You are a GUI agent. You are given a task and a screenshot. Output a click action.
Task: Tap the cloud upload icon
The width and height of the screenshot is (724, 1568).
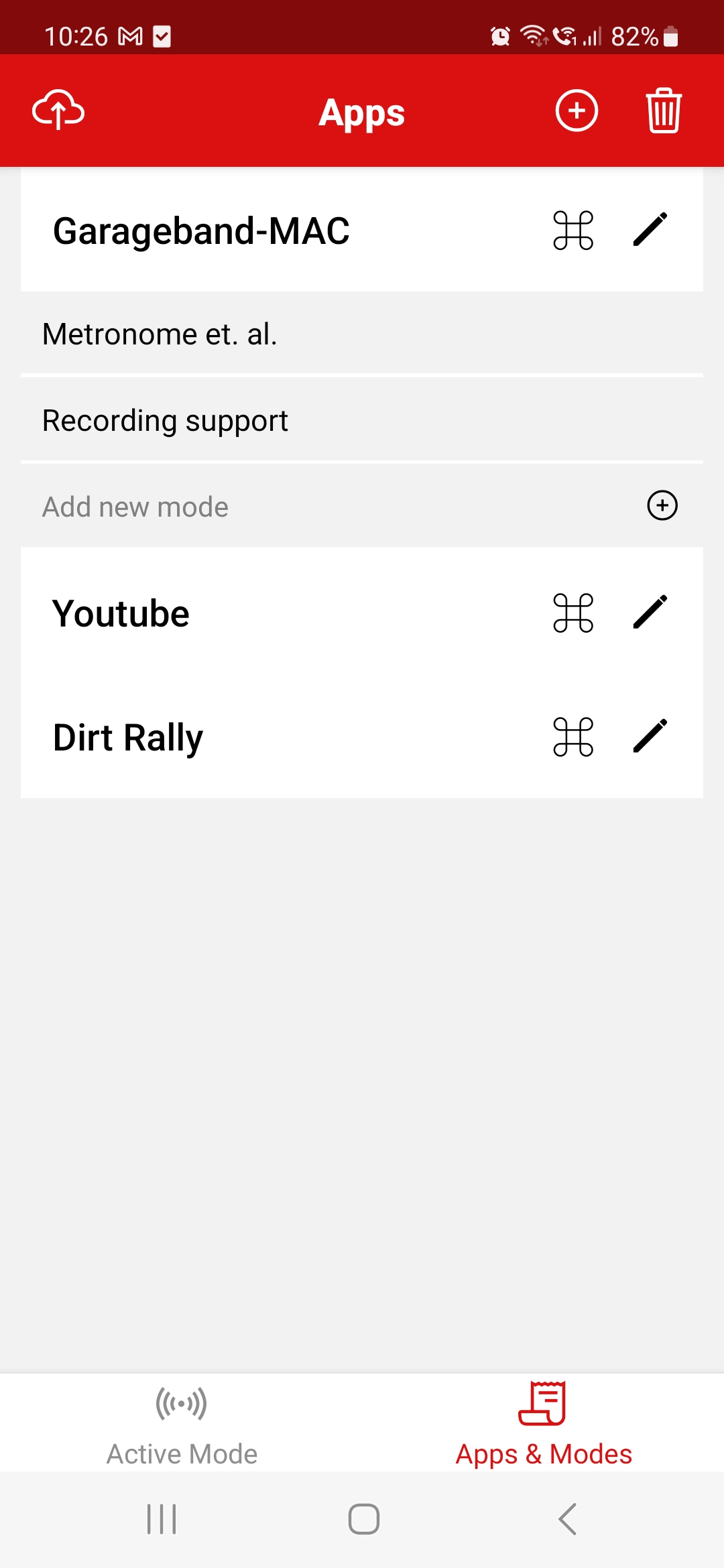coord(58,110)
